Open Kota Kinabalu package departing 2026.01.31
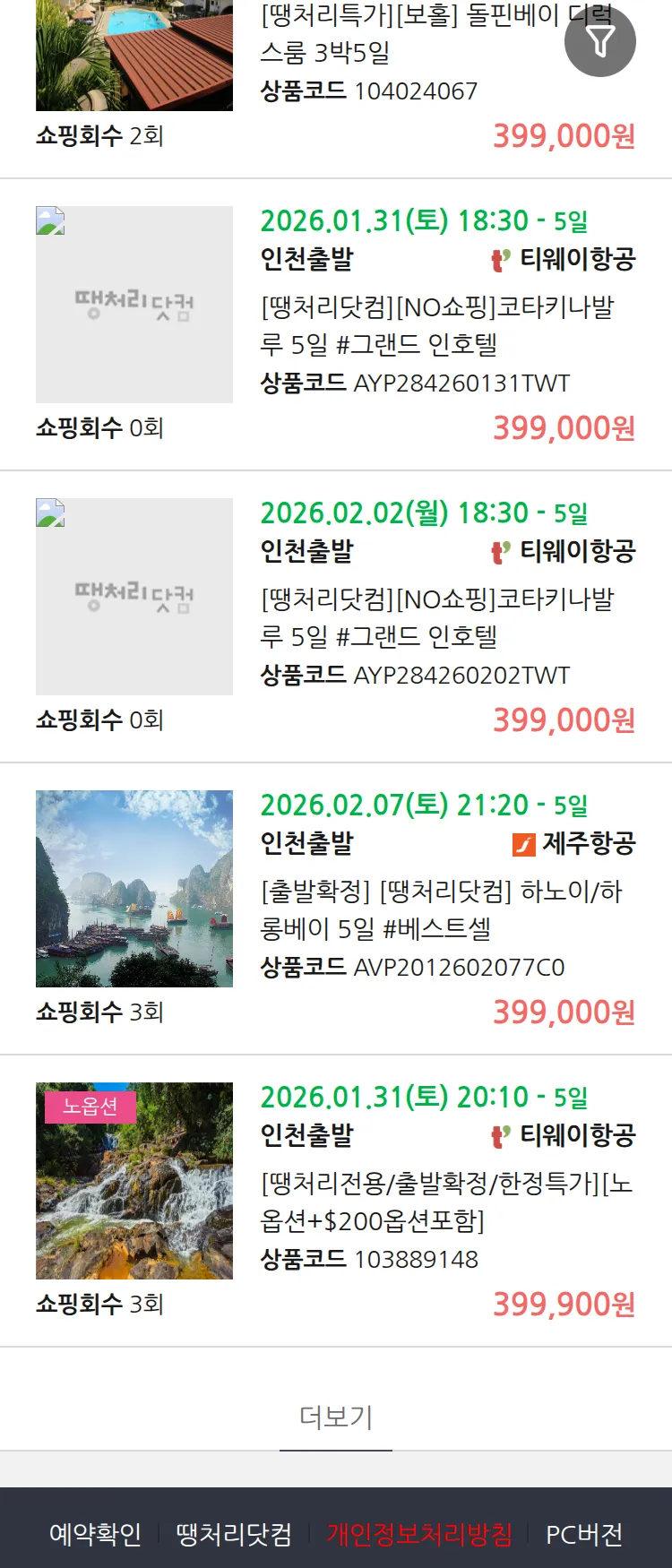Screen dimensions: 672x1568 pyautogui.click(x=436, y=325)
